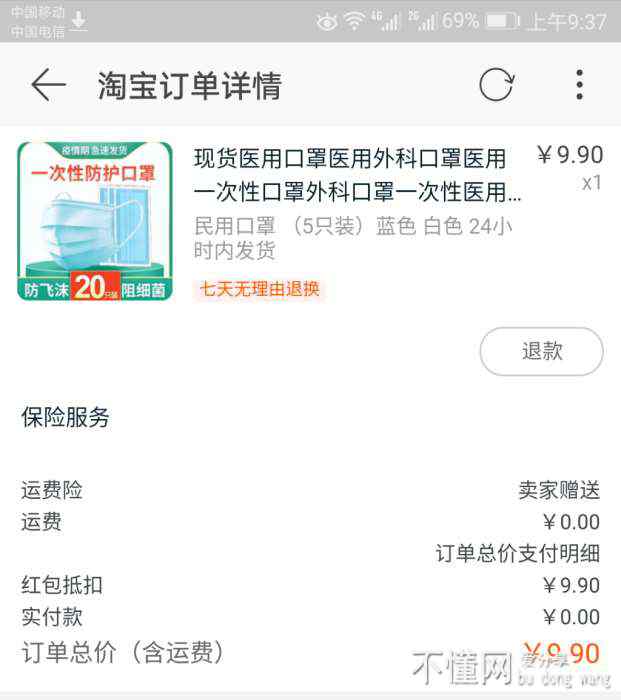
Task: Tap the 退款 refund button
Action: click(541, 351)
